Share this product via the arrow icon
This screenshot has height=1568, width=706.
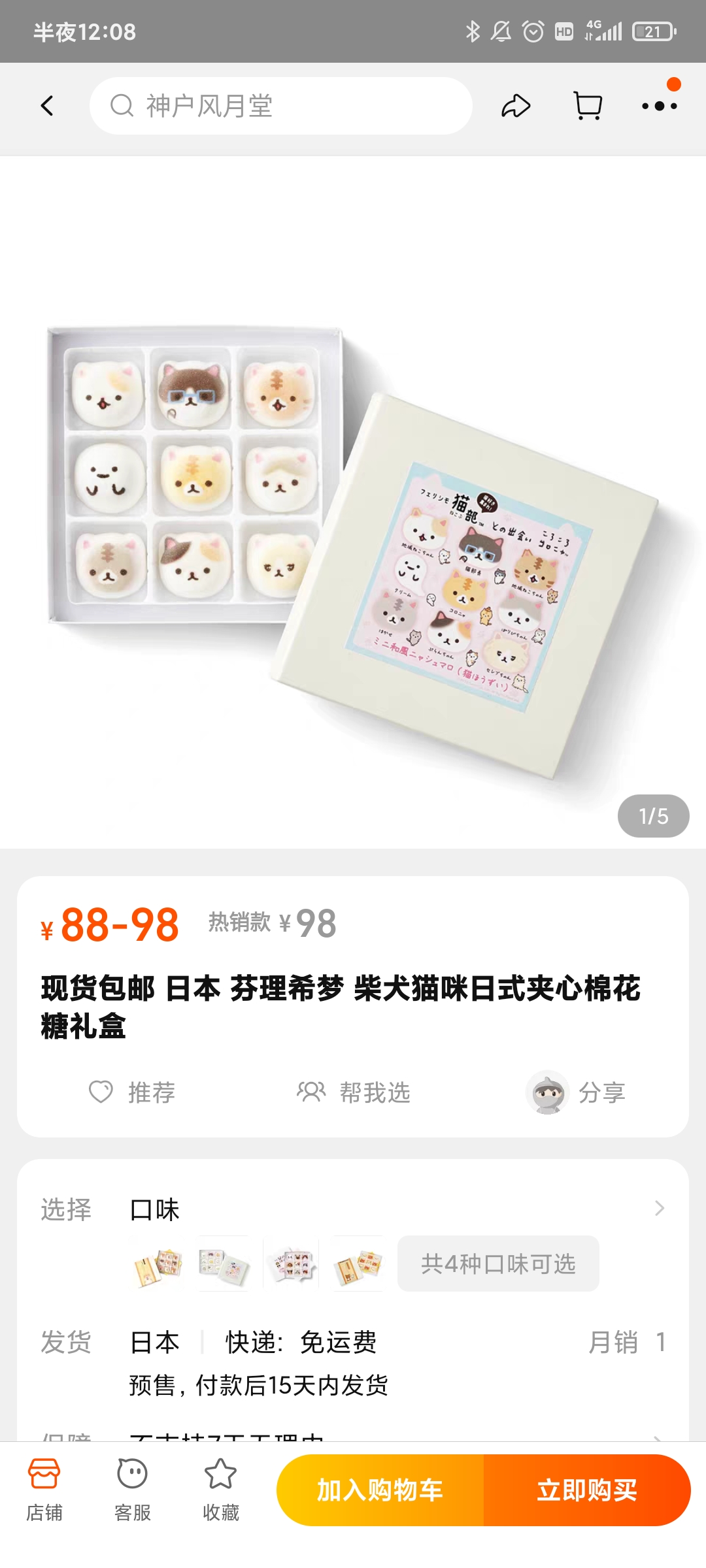click(x=516, y=106)
